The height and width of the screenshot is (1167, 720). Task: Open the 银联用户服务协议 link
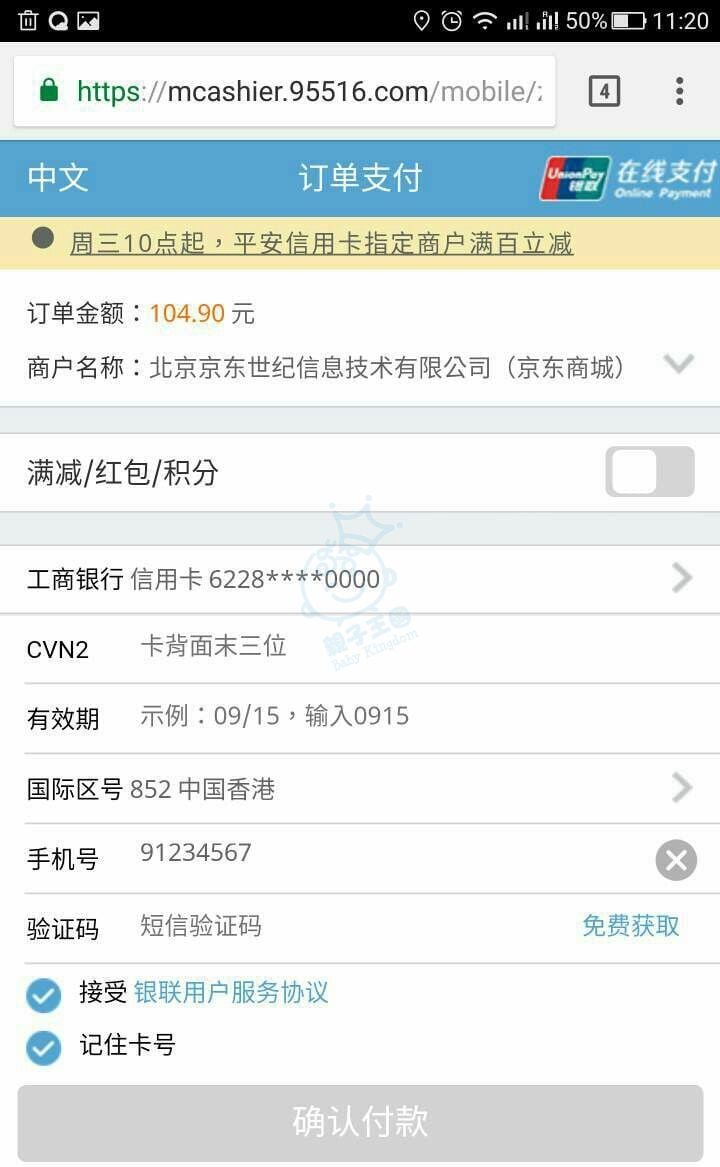(x=231, y=992)
